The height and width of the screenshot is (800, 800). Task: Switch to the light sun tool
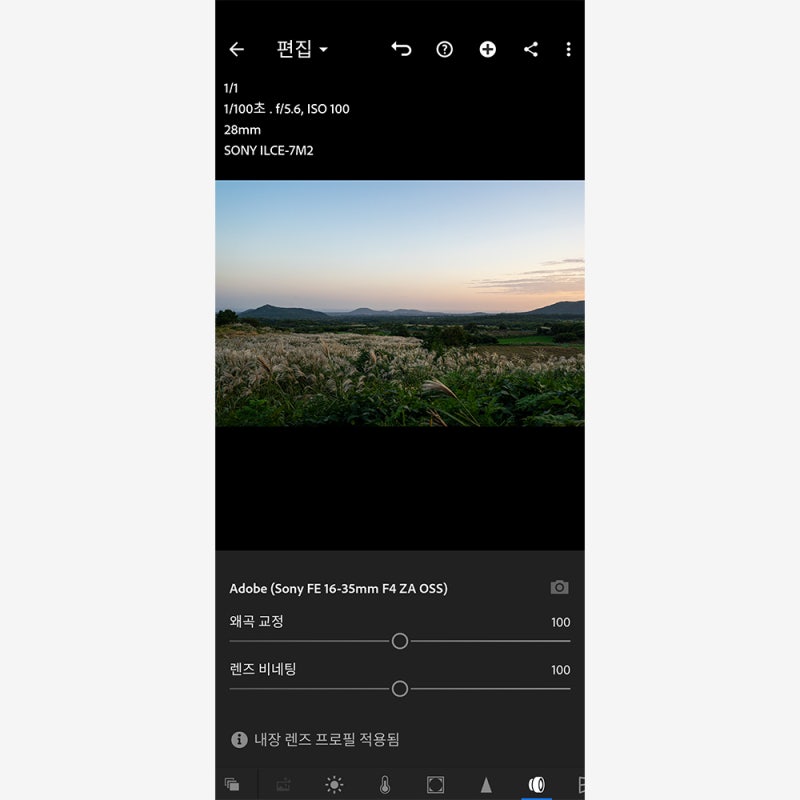pyautogui.click(x=334, y=785)
